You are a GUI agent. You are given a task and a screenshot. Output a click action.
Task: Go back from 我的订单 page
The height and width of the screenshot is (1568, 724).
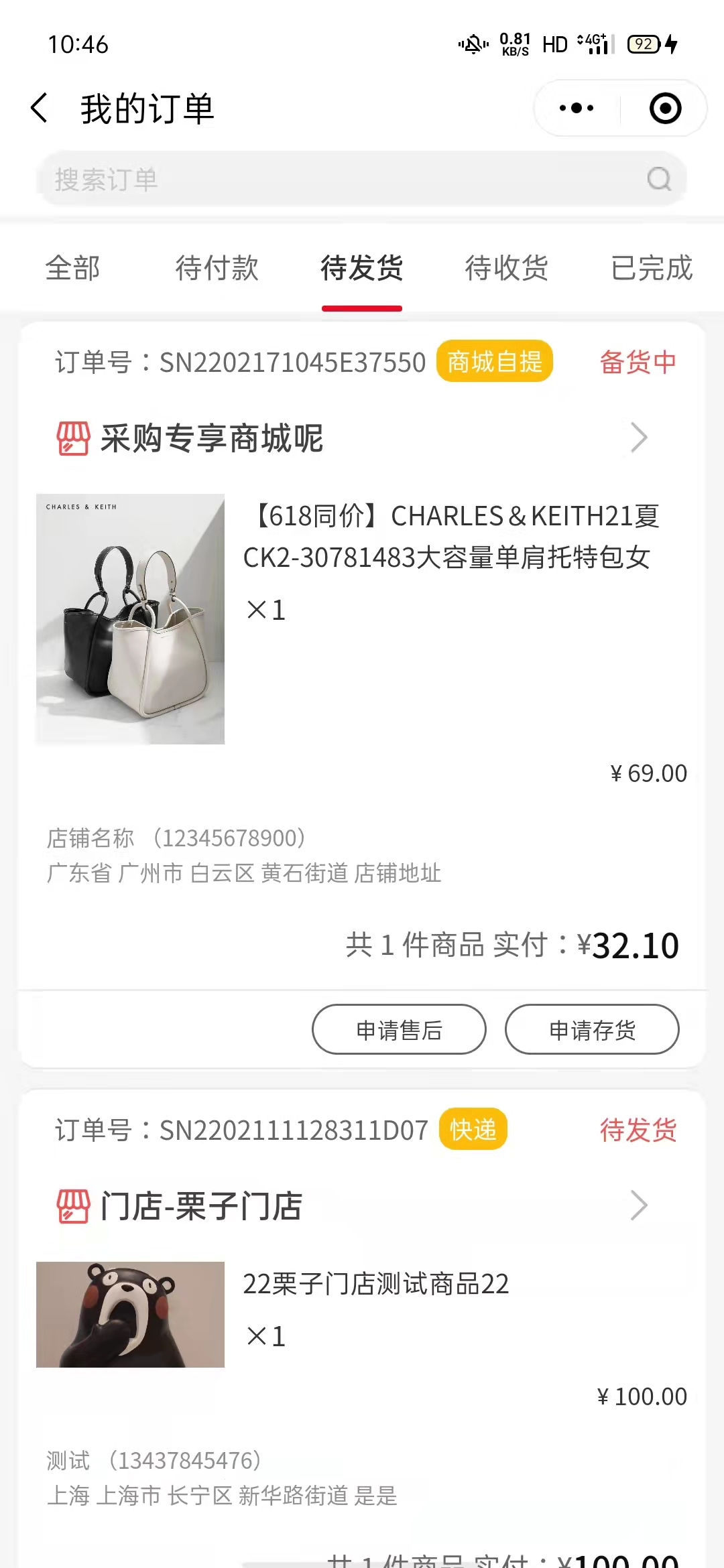tap(40, 109)
